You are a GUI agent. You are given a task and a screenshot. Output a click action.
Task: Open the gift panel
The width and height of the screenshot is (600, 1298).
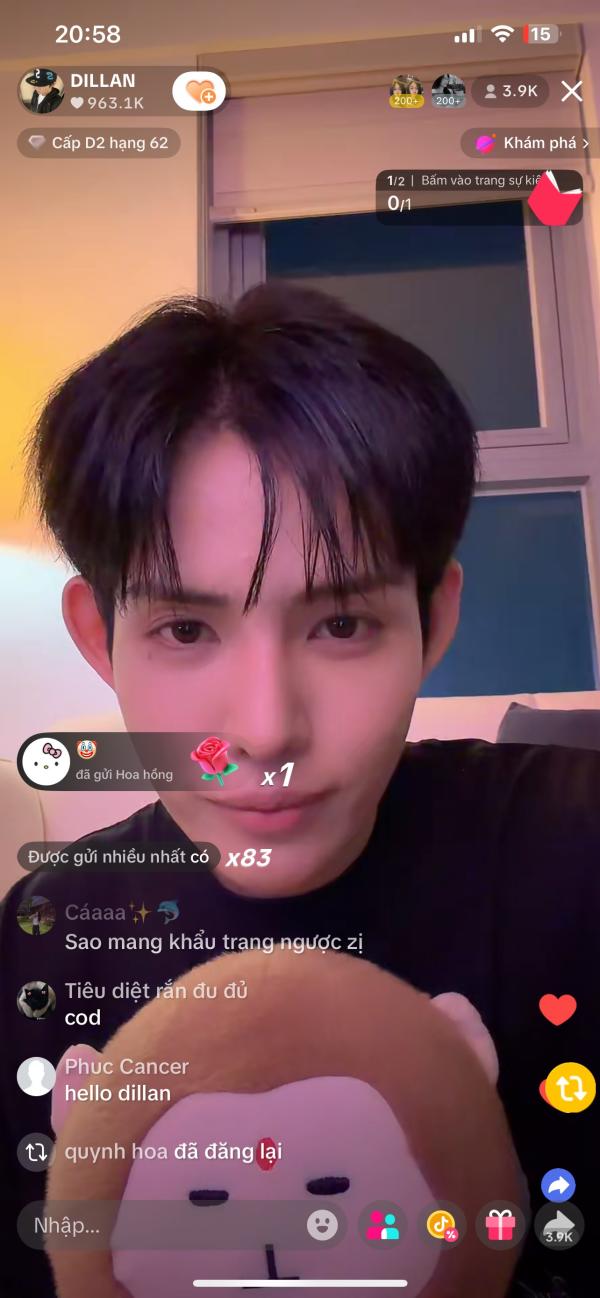pos(500,1225)
